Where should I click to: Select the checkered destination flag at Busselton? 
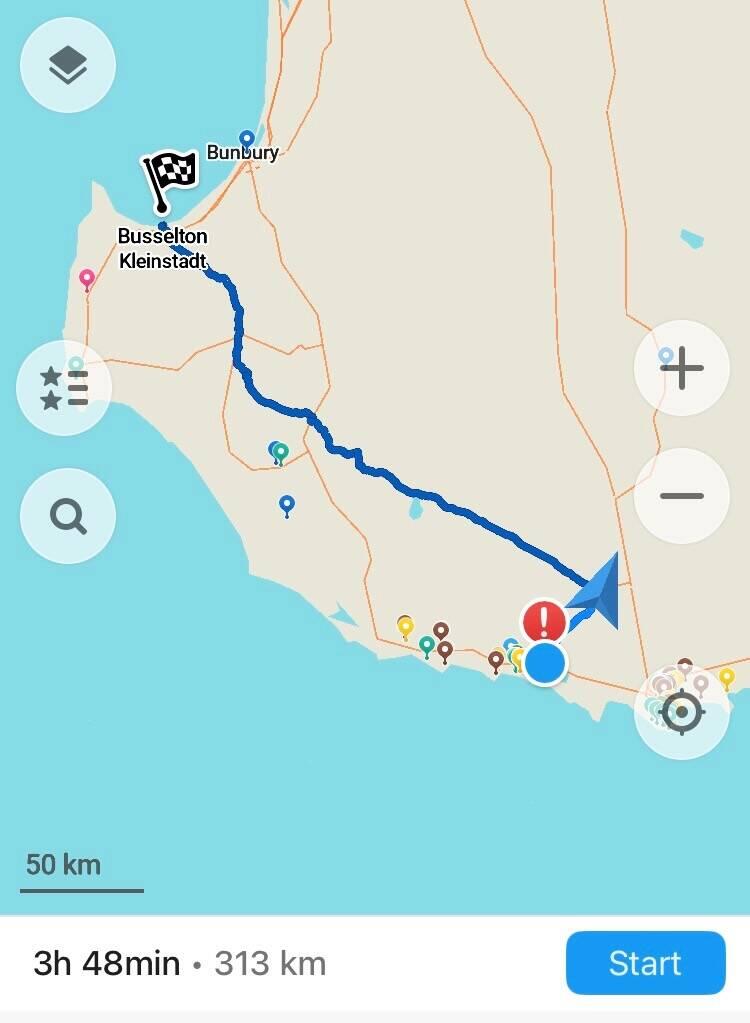pos(171,177)
